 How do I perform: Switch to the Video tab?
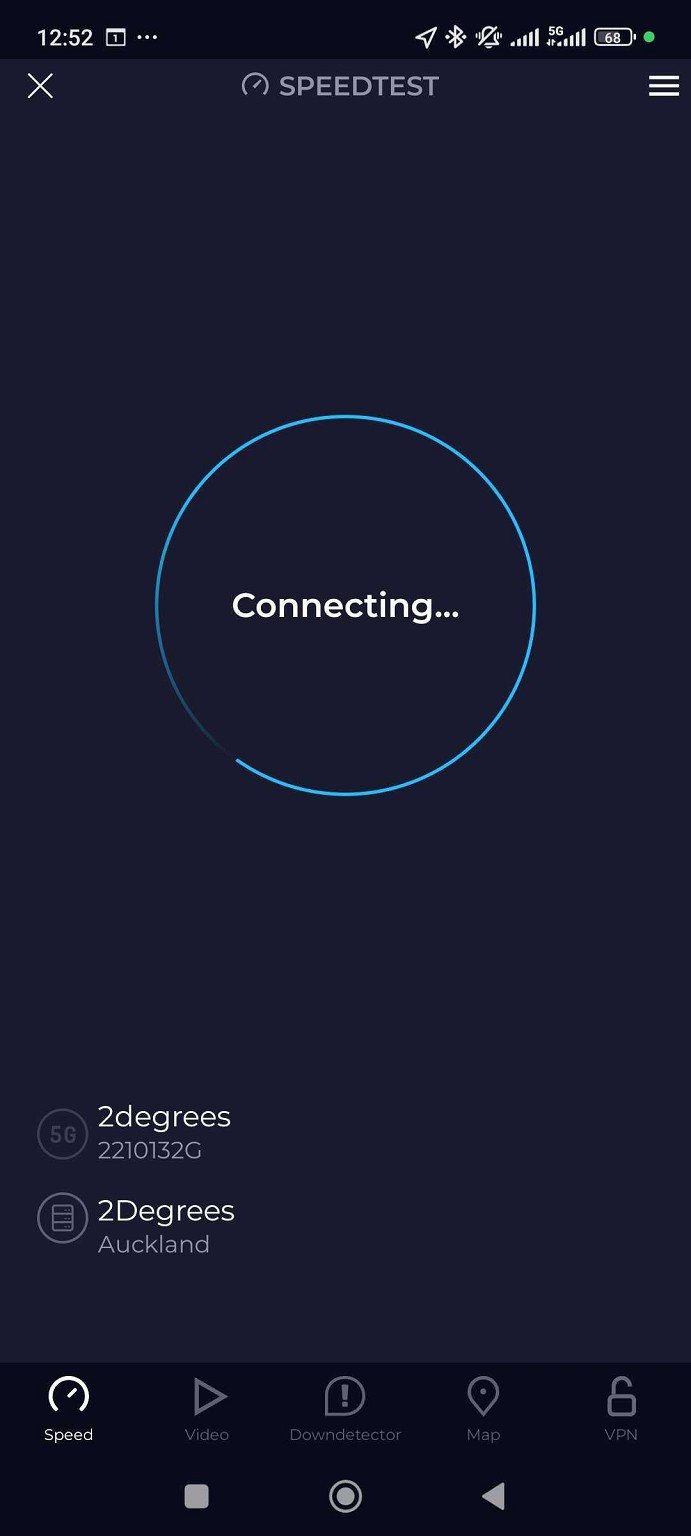click(207, 1409)
